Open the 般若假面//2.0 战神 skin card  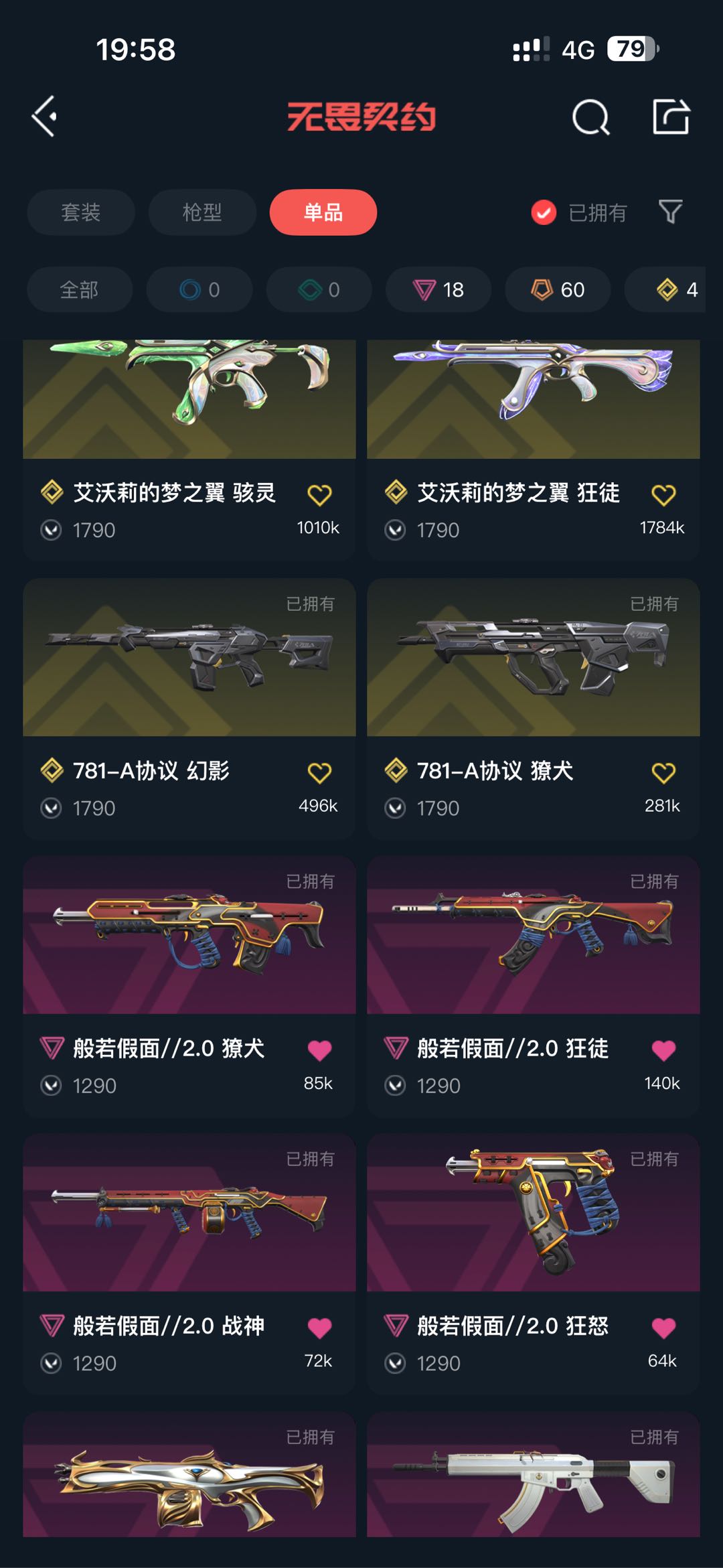coord(189,1264)
